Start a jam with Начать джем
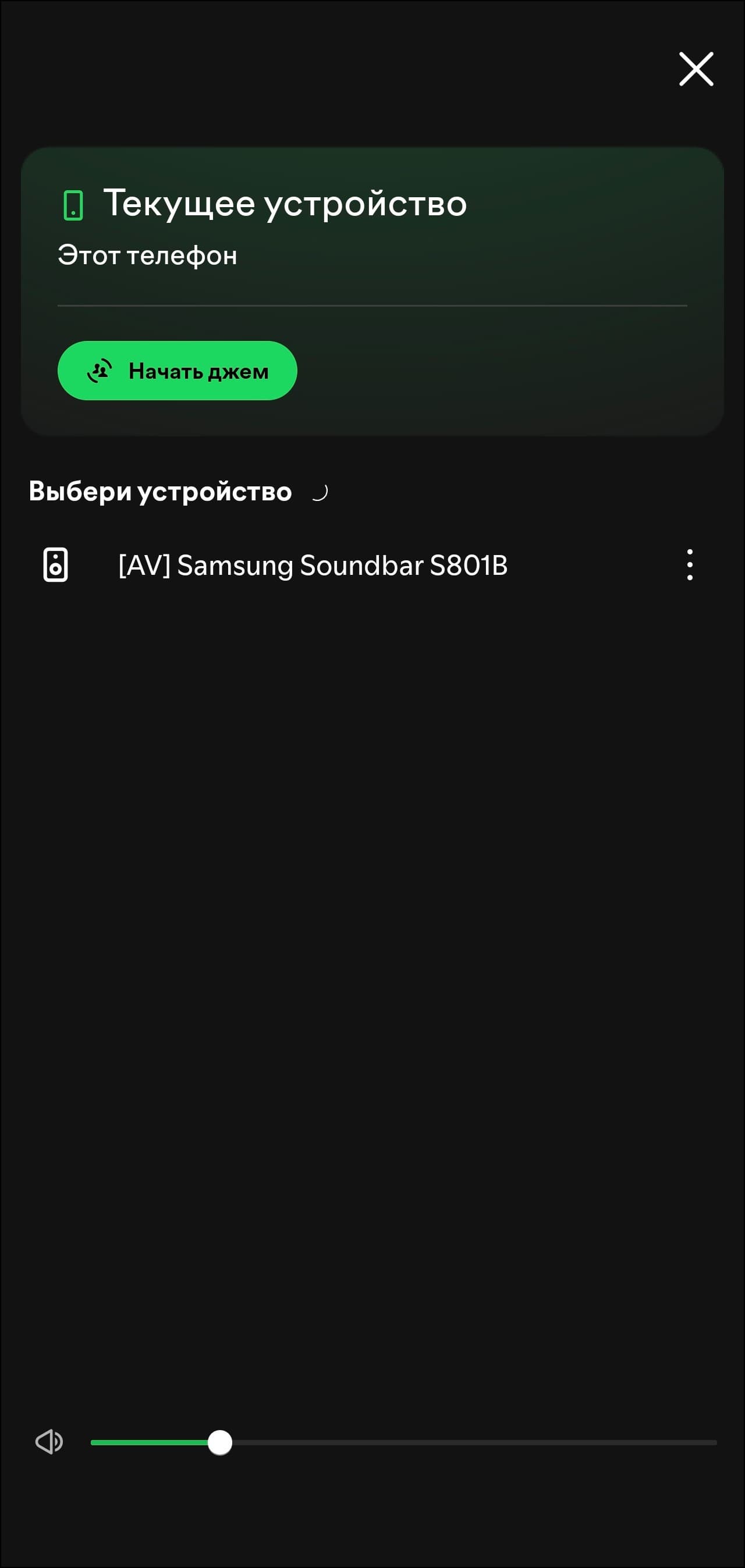745x1568 pixels. click(178, 371)
